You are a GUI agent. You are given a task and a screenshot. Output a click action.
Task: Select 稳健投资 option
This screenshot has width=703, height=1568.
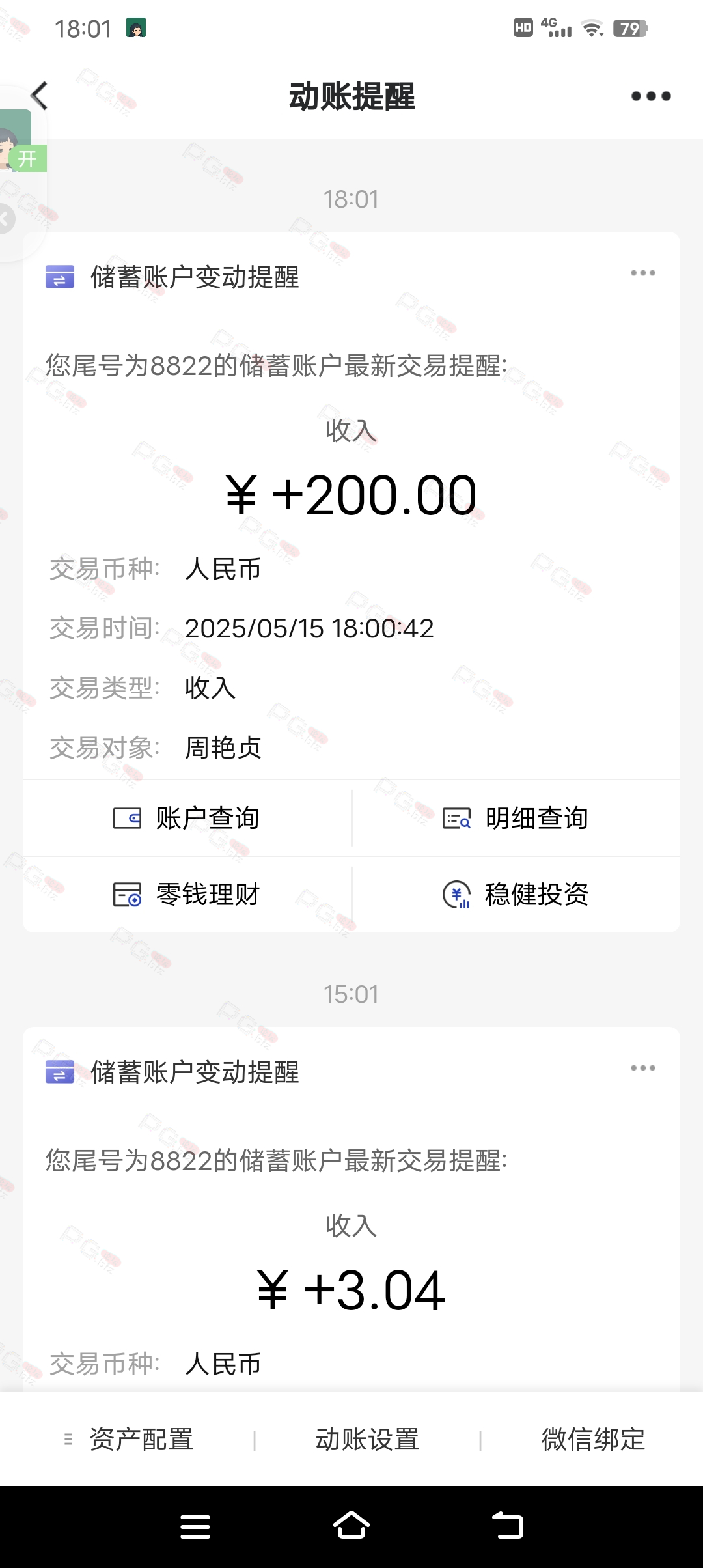[x=516, y=894]
